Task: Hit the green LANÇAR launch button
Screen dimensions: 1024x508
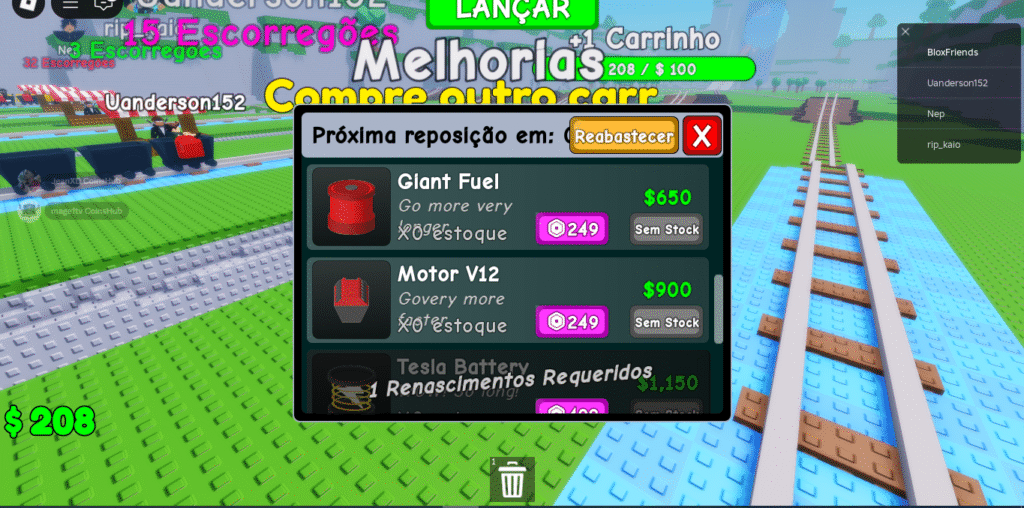Action: pos(512,11)
